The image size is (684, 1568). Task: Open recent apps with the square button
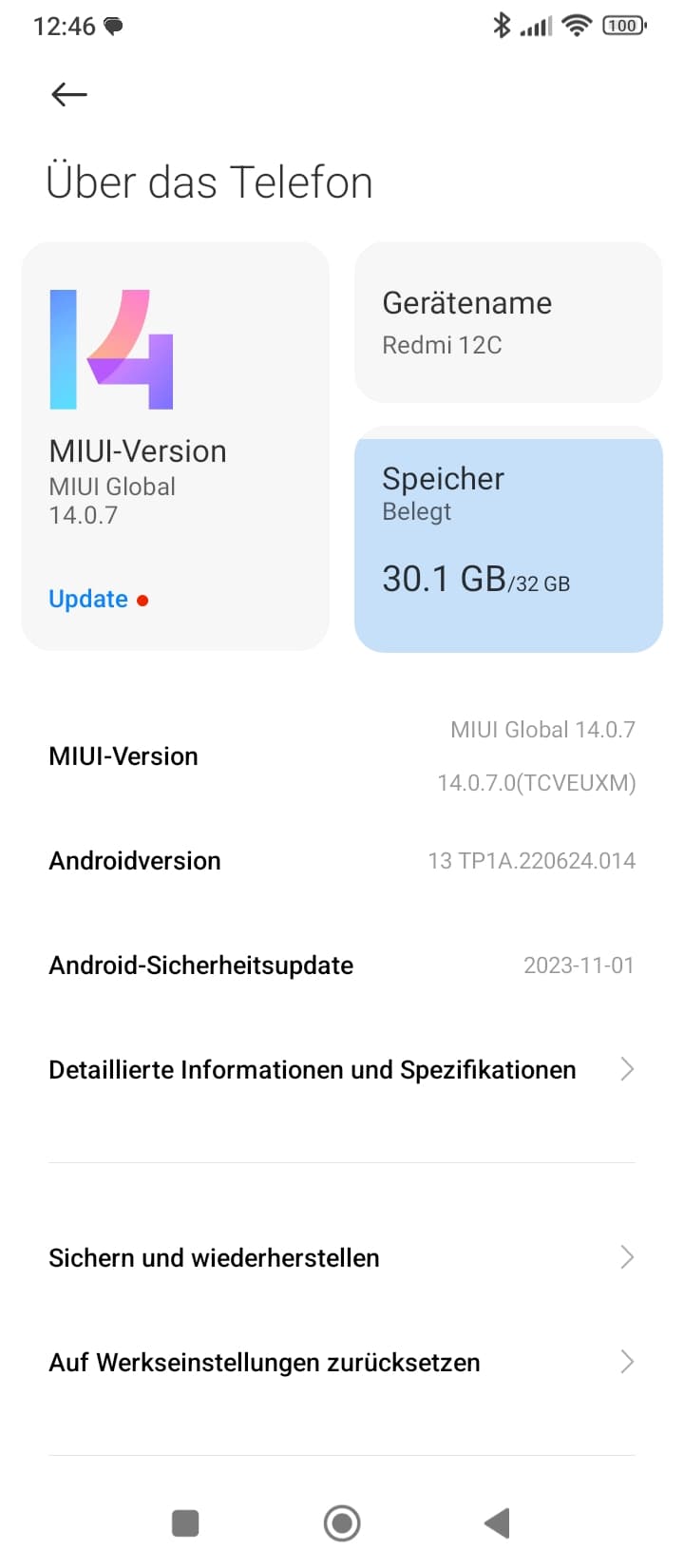[x=185, y=1523]
